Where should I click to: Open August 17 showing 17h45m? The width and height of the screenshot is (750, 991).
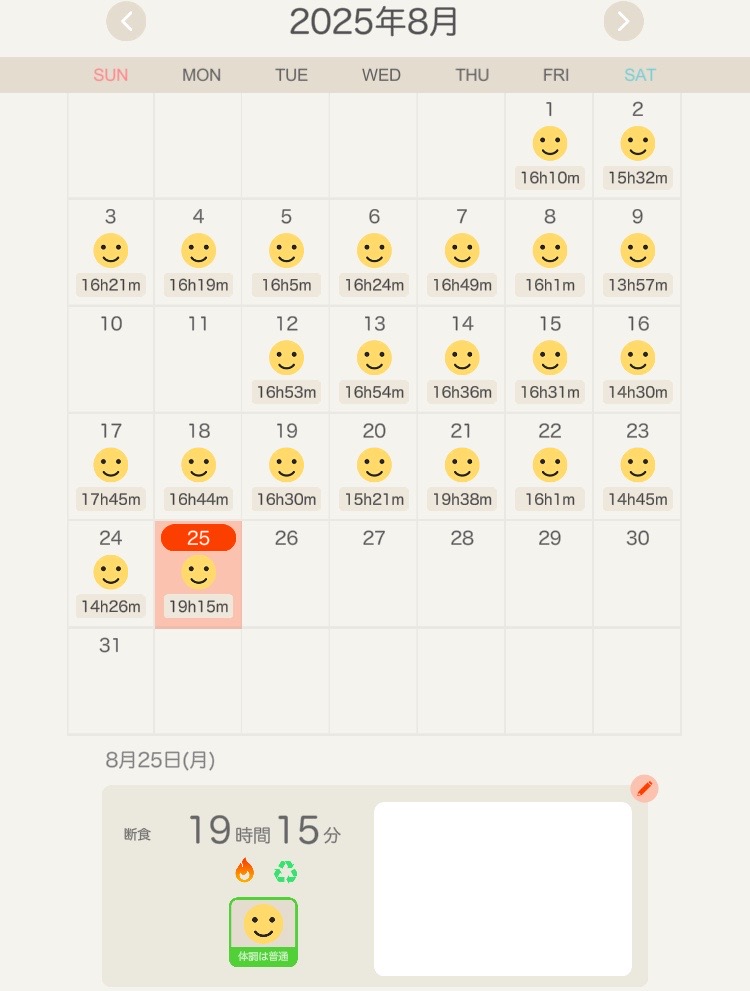[x=111, y=467]
